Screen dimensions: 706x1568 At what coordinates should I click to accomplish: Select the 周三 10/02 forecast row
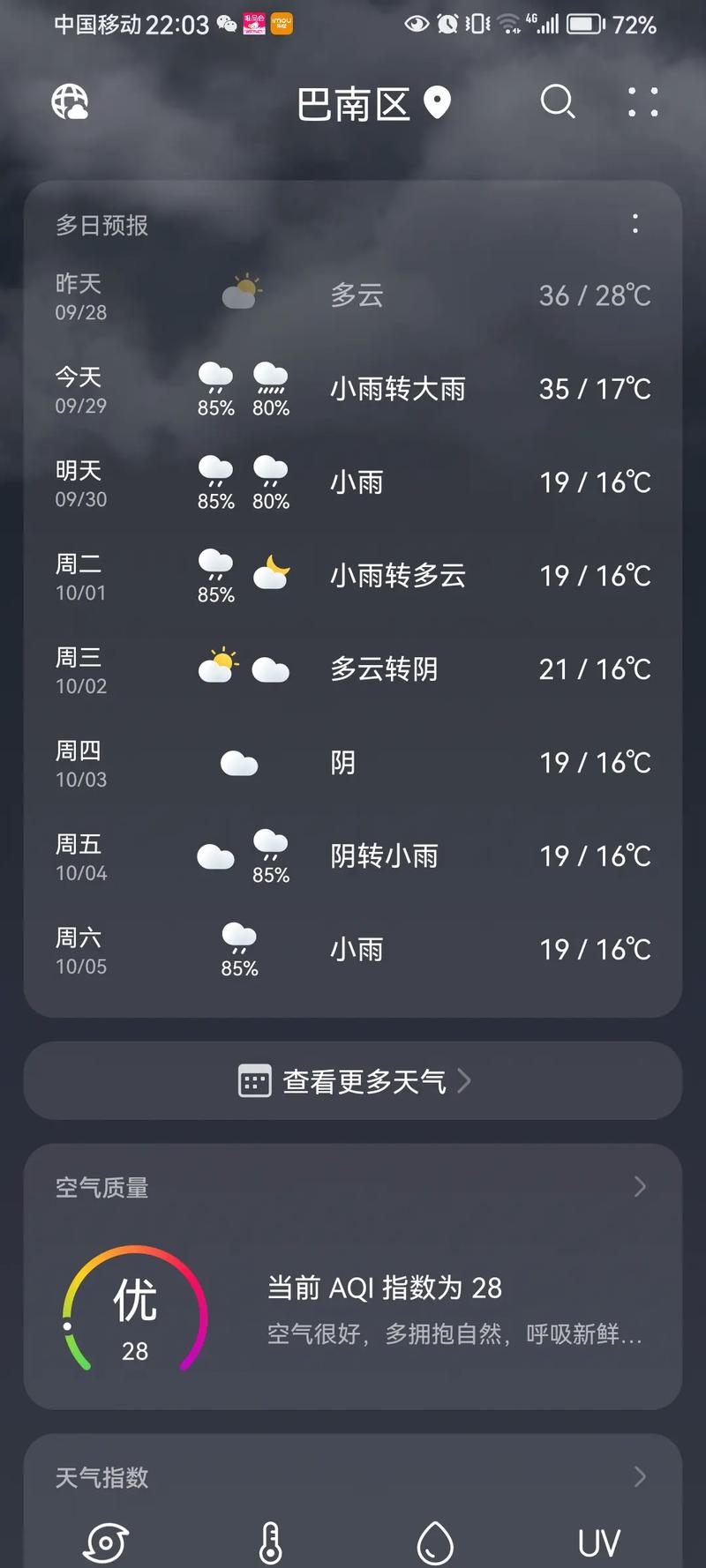coord(353,668)
